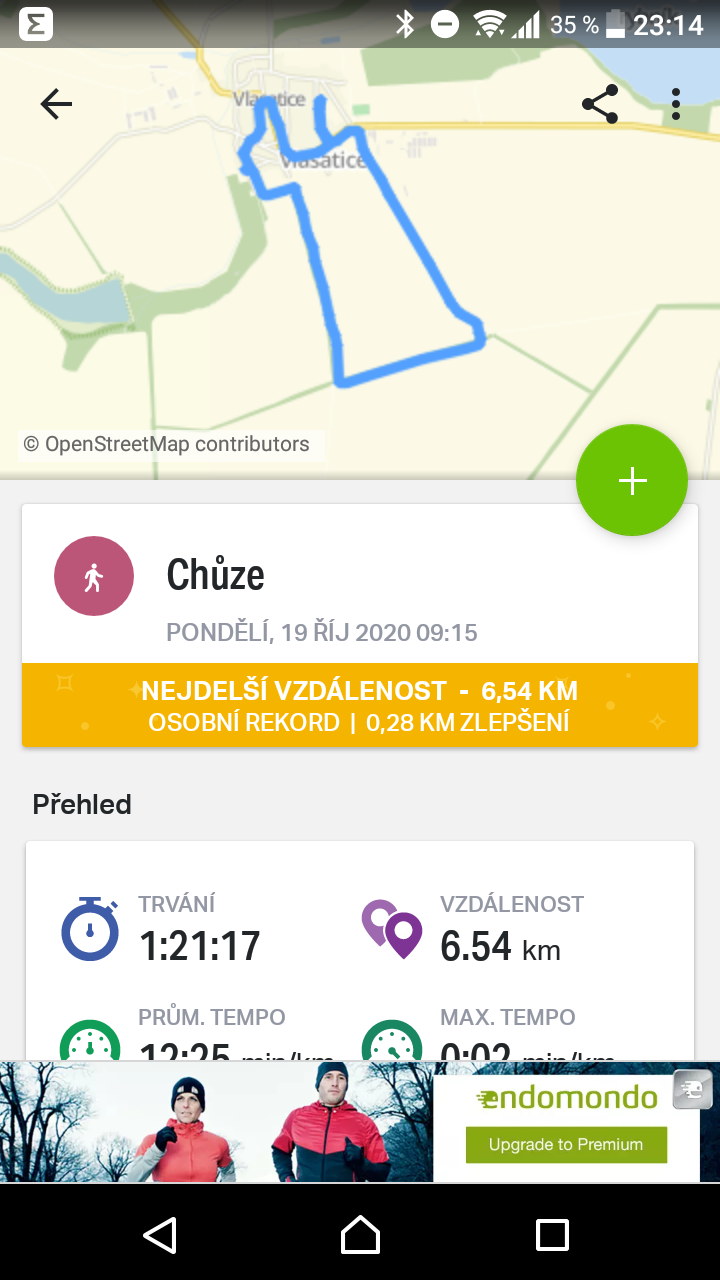Go to the system home screen

point(360,1234)
